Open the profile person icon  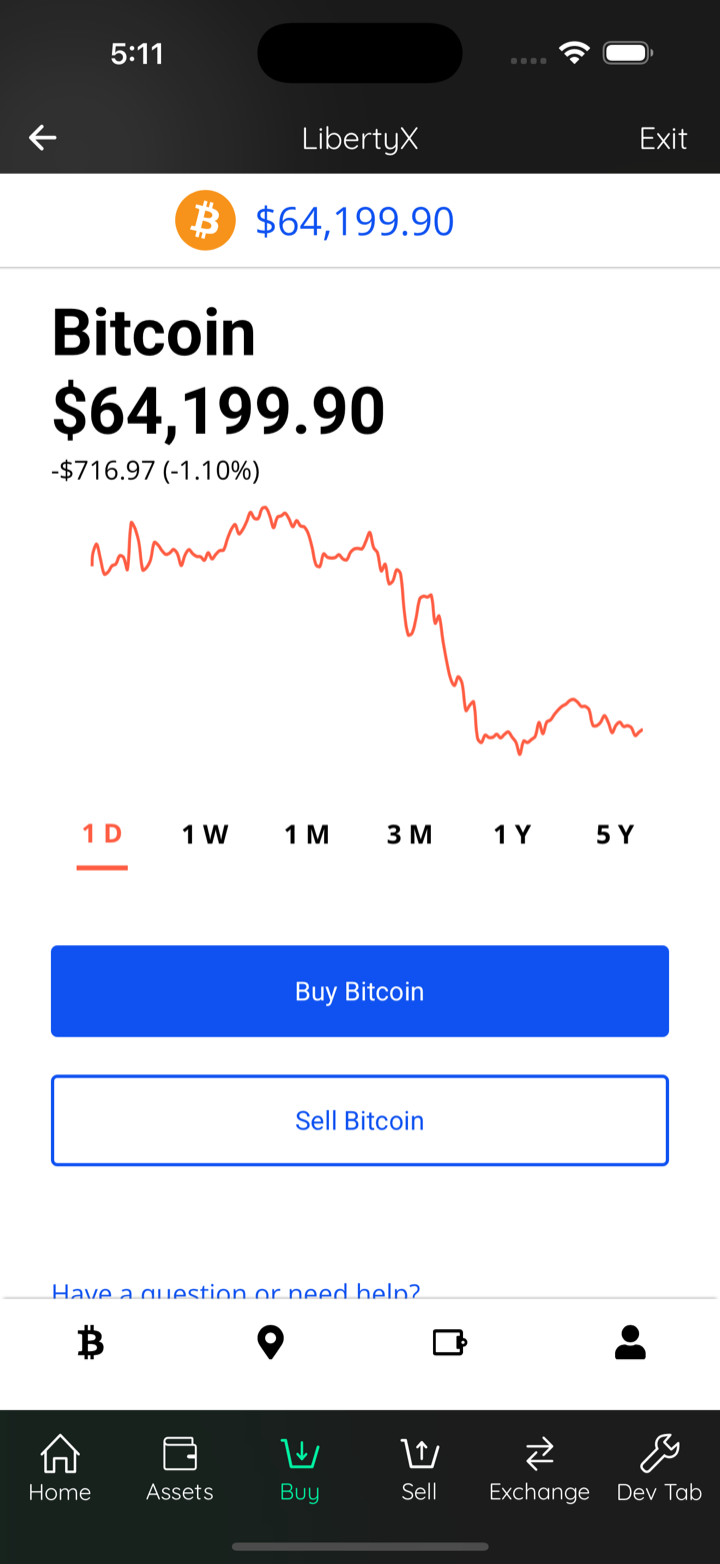pyautogui.click(x=630, y=1342)
